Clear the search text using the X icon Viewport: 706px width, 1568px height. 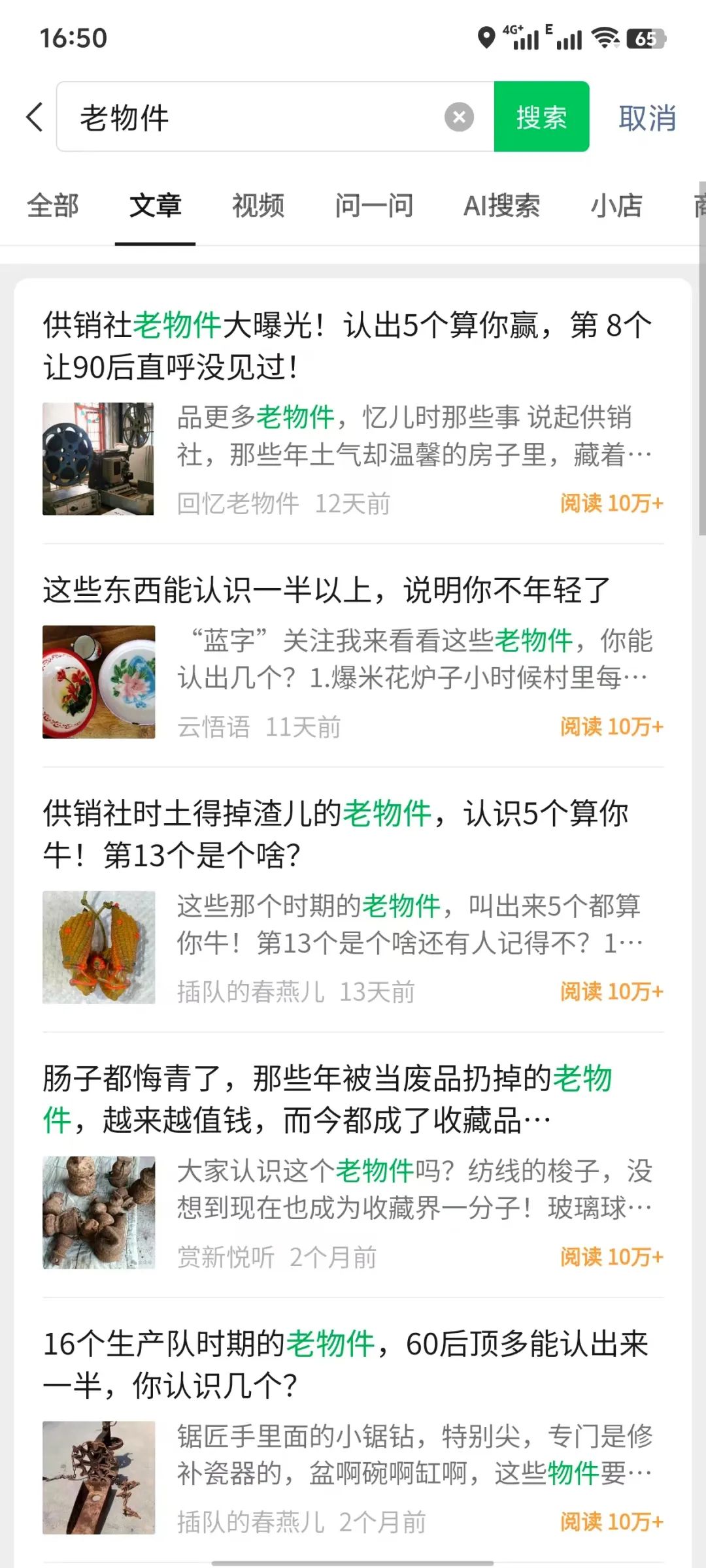click(x=458, y=116)
